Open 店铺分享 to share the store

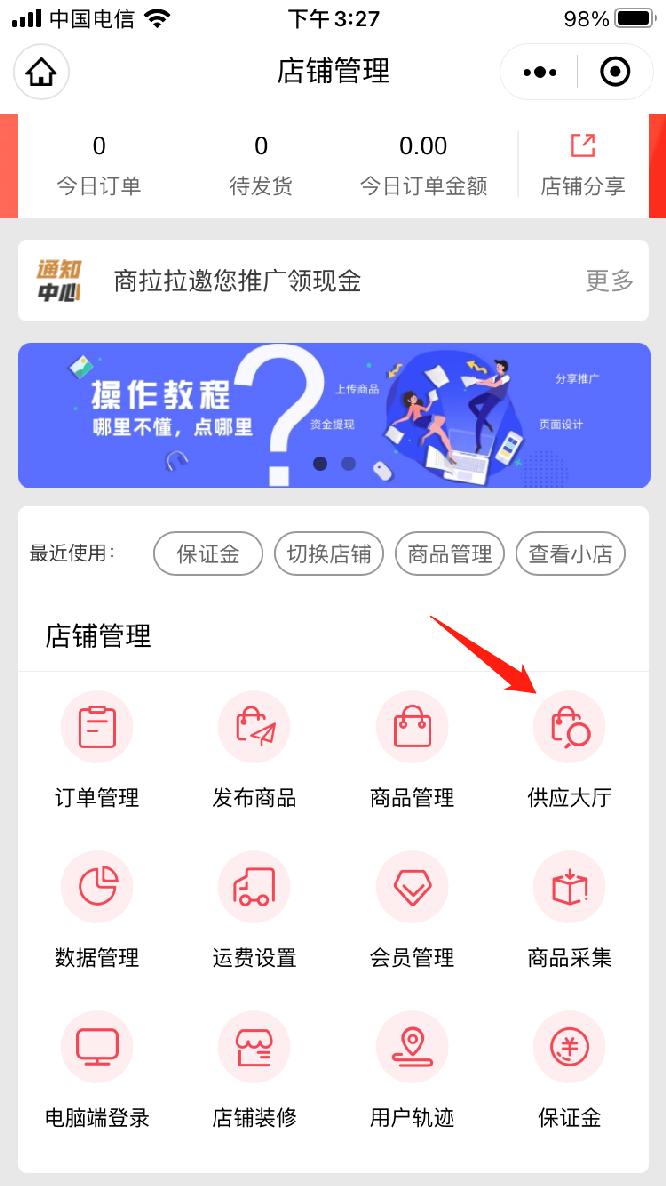(x=582, y=165)
